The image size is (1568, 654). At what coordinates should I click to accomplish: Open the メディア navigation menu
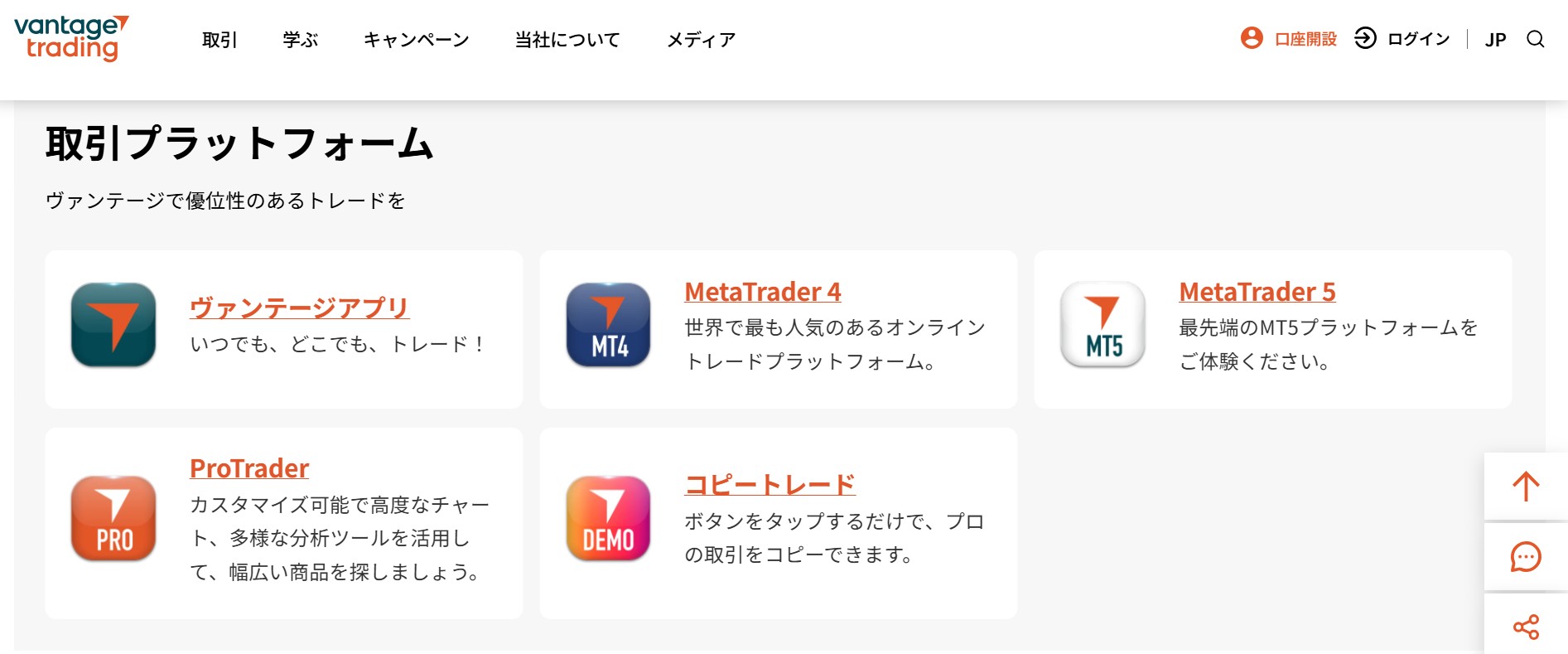click(x=701, y=40)
